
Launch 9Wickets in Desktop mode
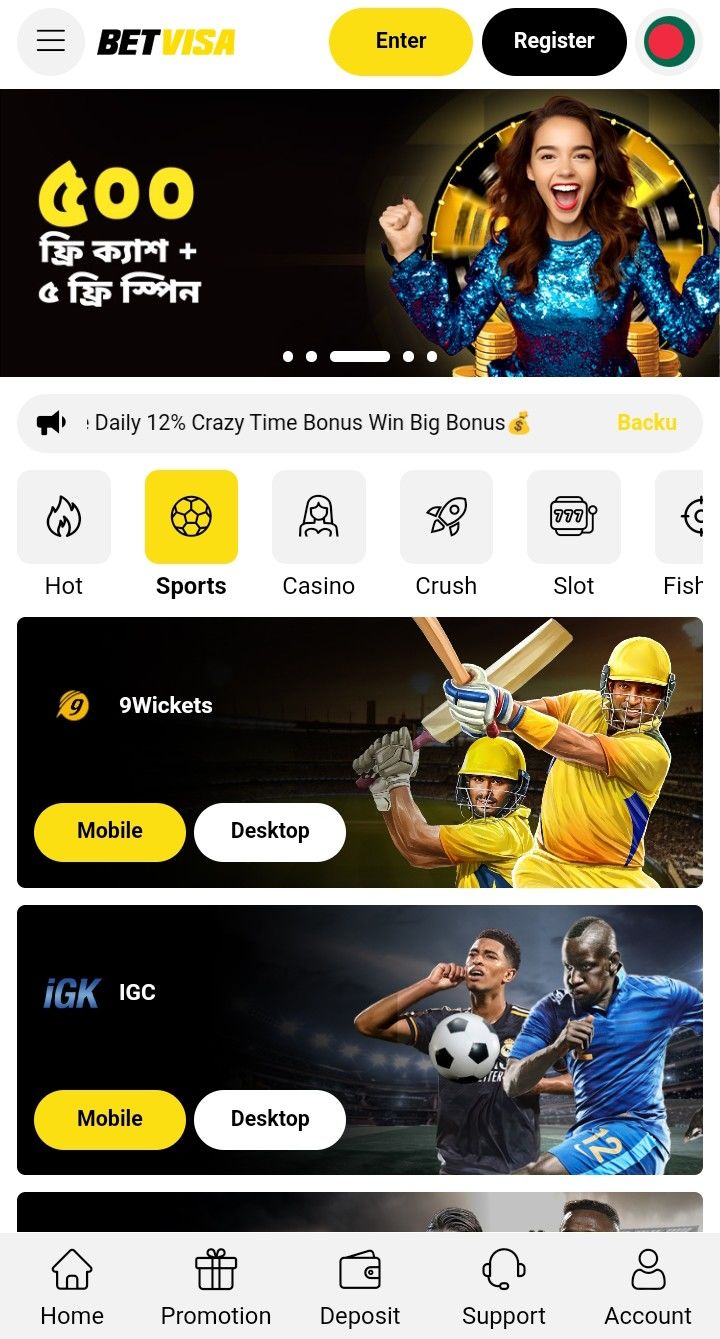tap(270, 831)
